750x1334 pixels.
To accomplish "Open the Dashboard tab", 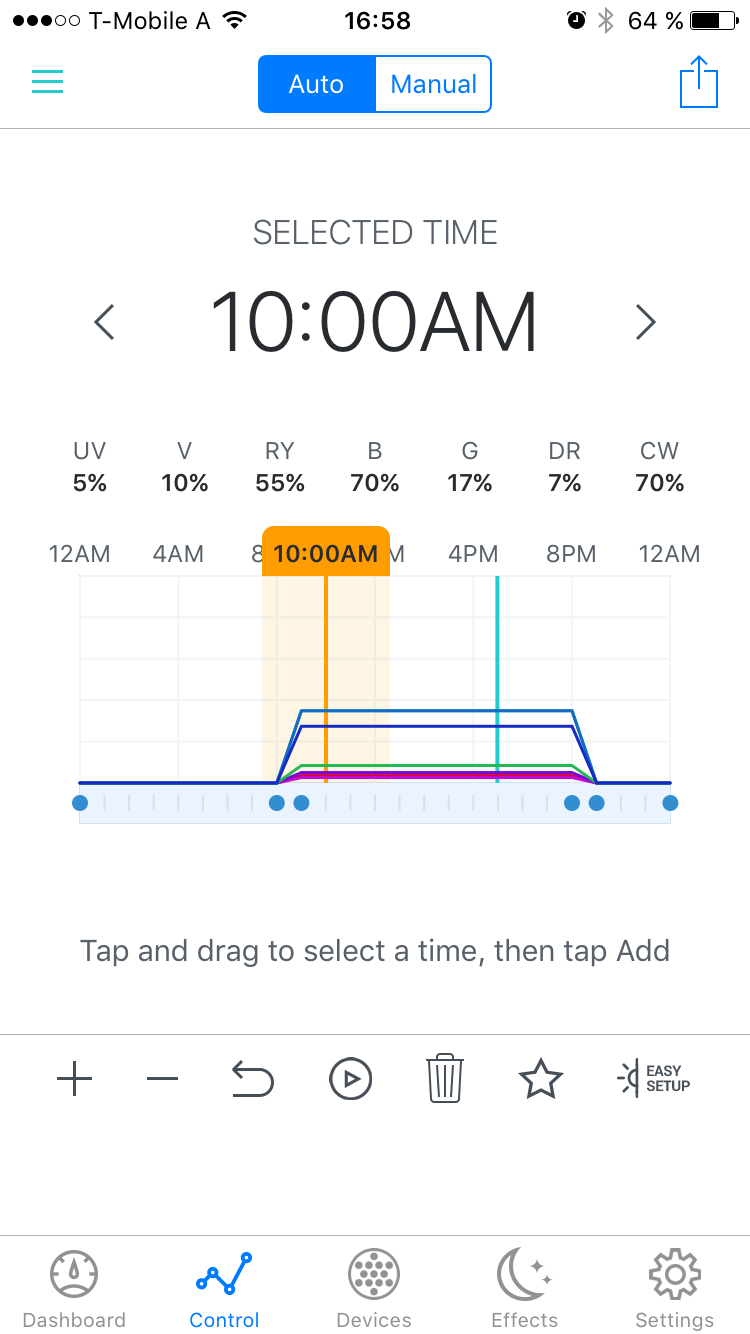I will [74, 1290].
